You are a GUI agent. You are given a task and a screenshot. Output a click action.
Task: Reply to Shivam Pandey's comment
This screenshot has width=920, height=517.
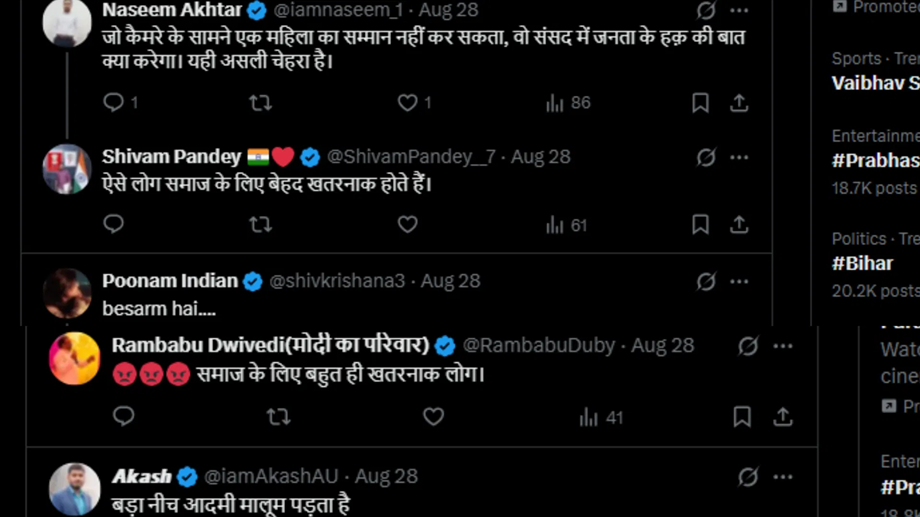pos(114,225)
